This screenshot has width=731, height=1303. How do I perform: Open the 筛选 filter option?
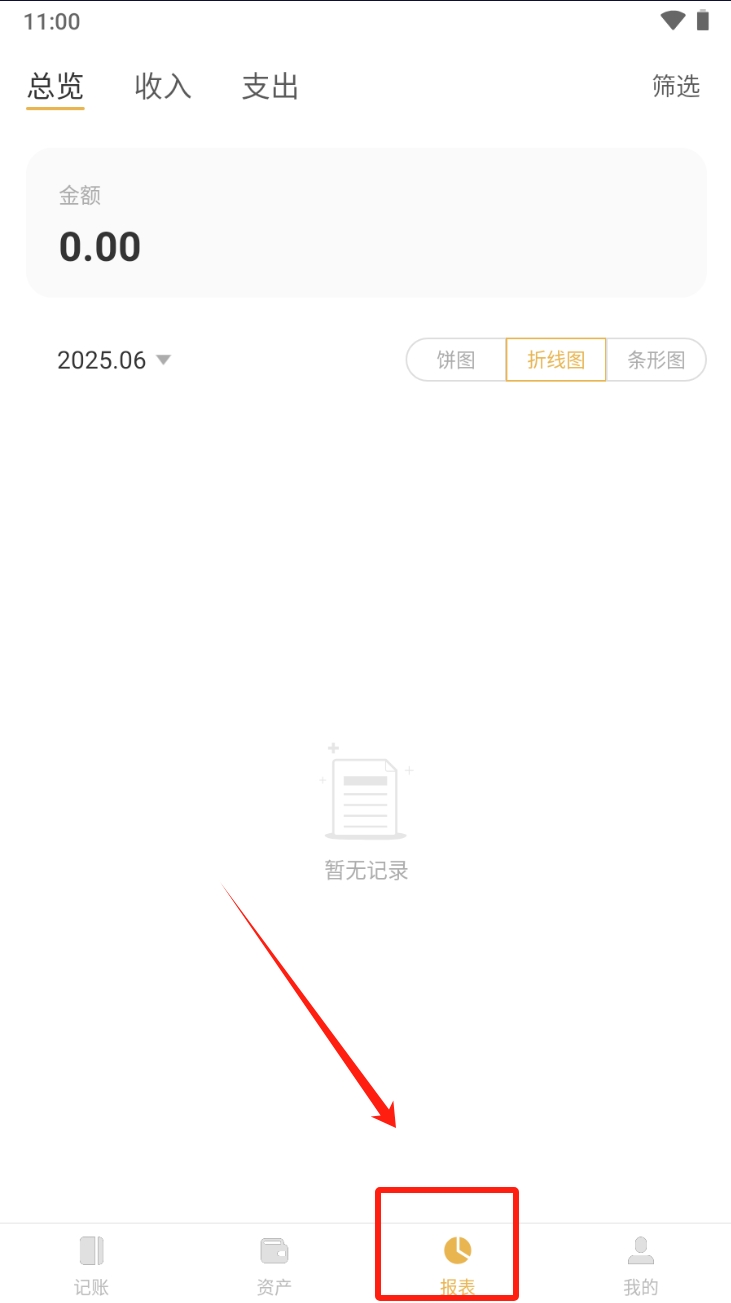pos(676,87)
